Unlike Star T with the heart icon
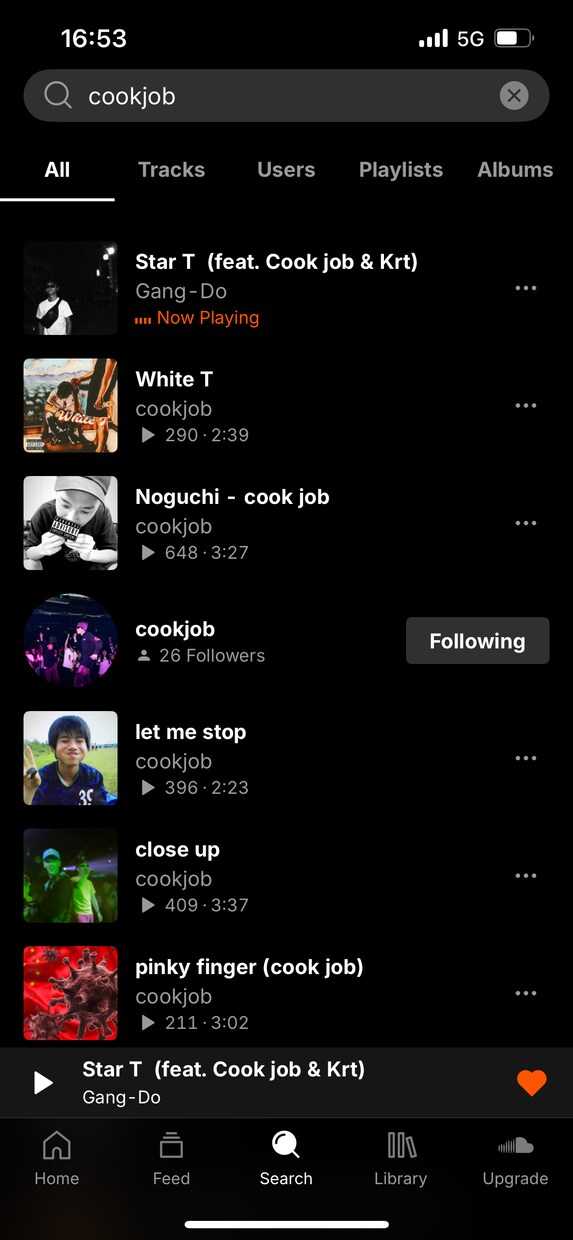573x1240 pixels. click(531, 1083)
